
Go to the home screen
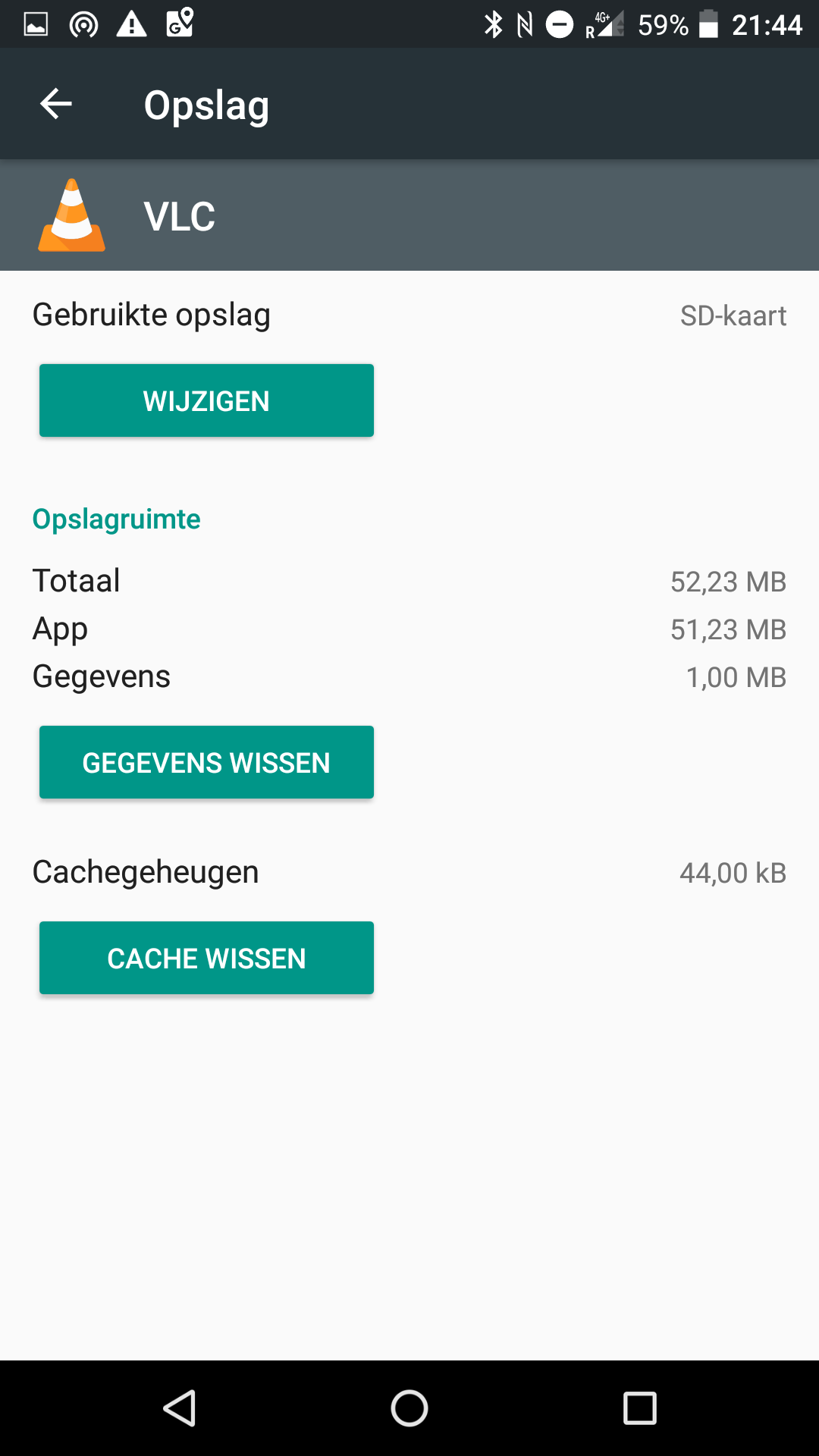409,1408
